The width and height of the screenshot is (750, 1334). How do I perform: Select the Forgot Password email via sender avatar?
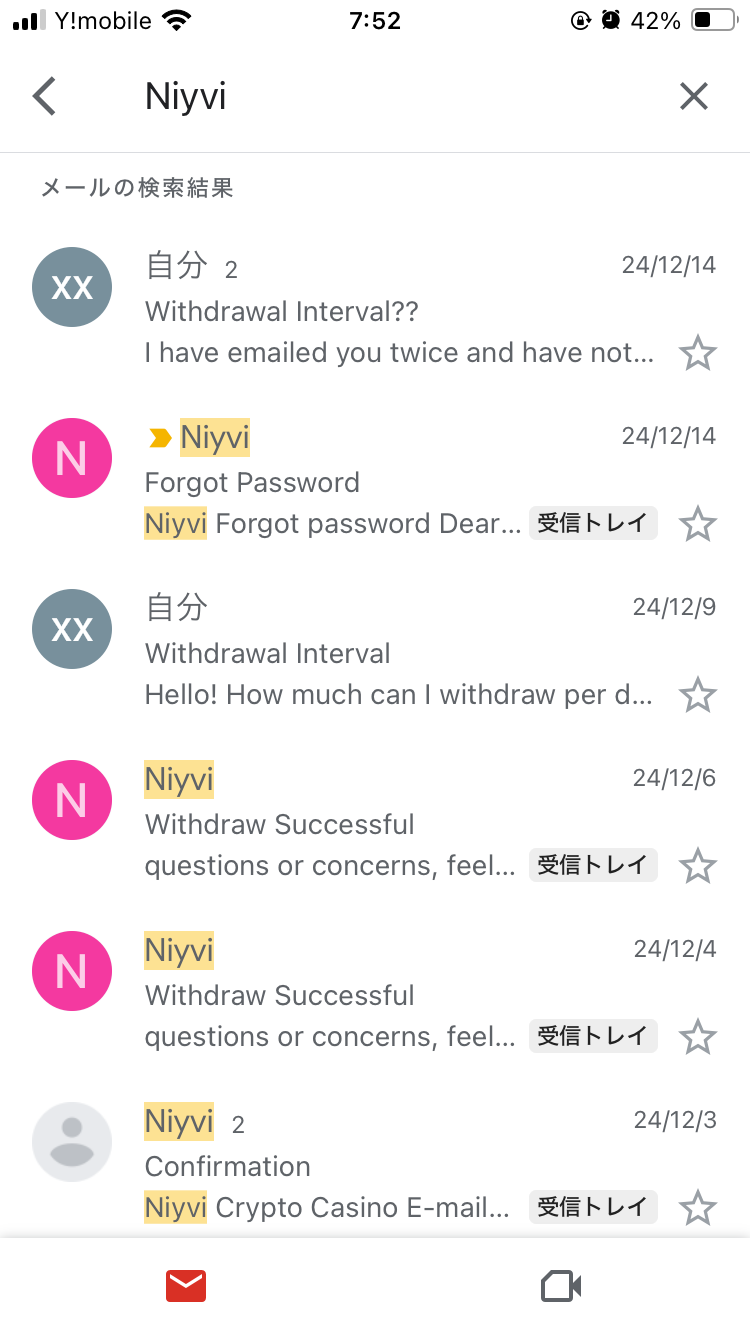[72, 459]
